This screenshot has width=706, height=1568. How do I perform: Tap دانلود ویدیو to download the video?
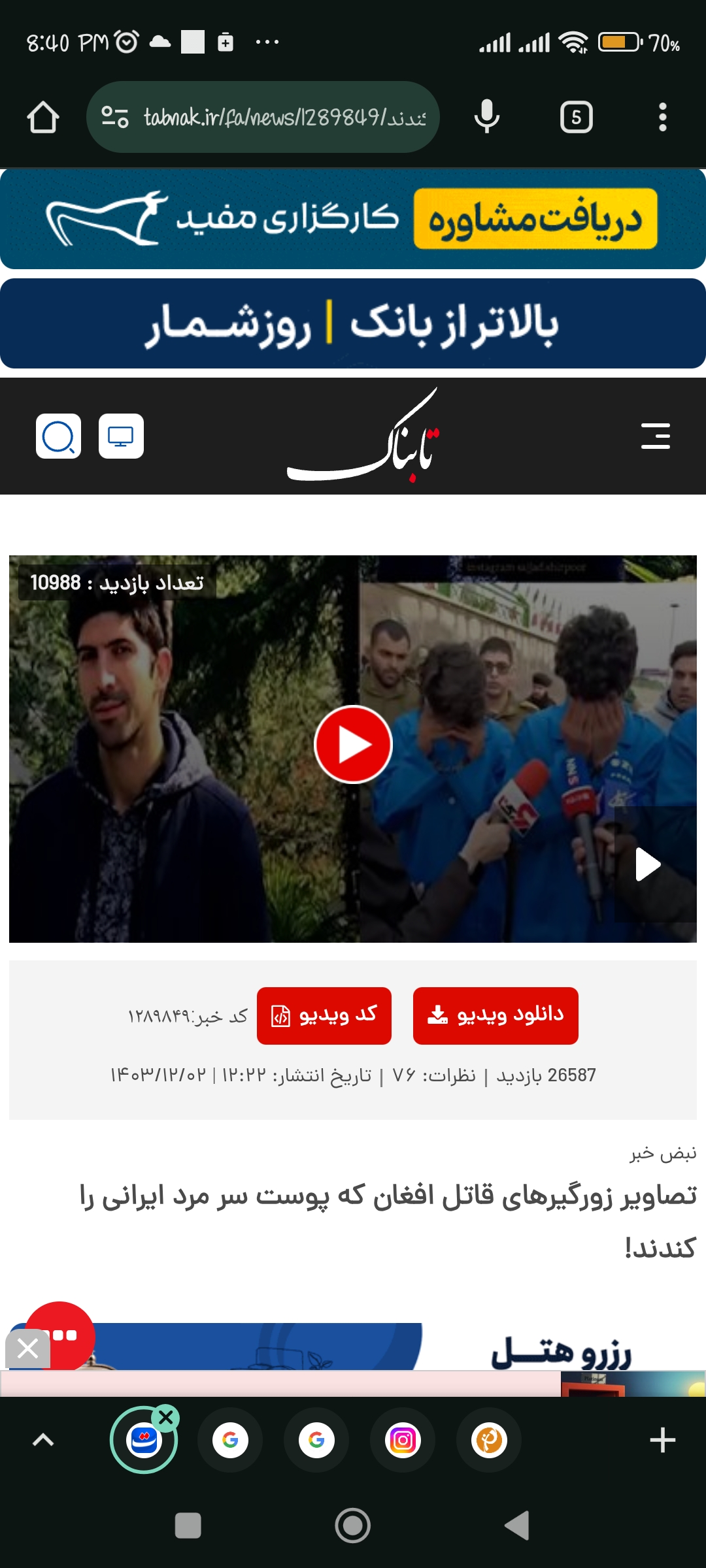496,1015
